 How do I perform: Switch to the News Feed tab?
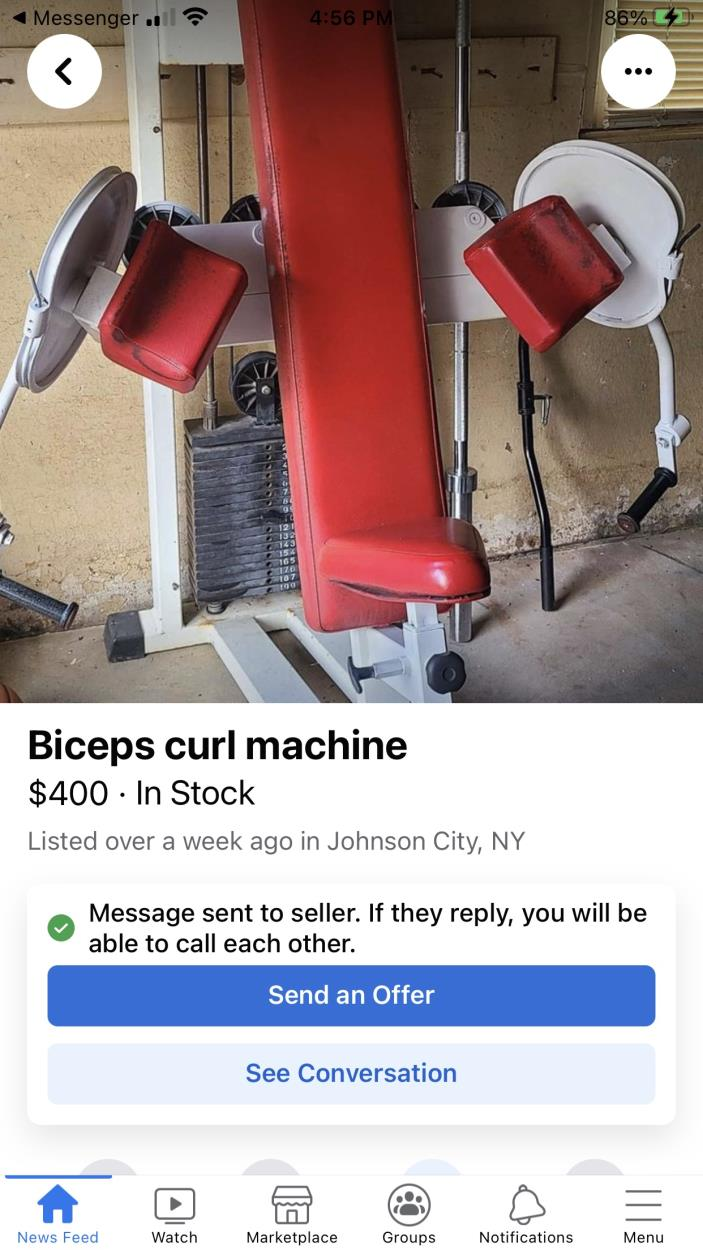[x=58, y=1213]
